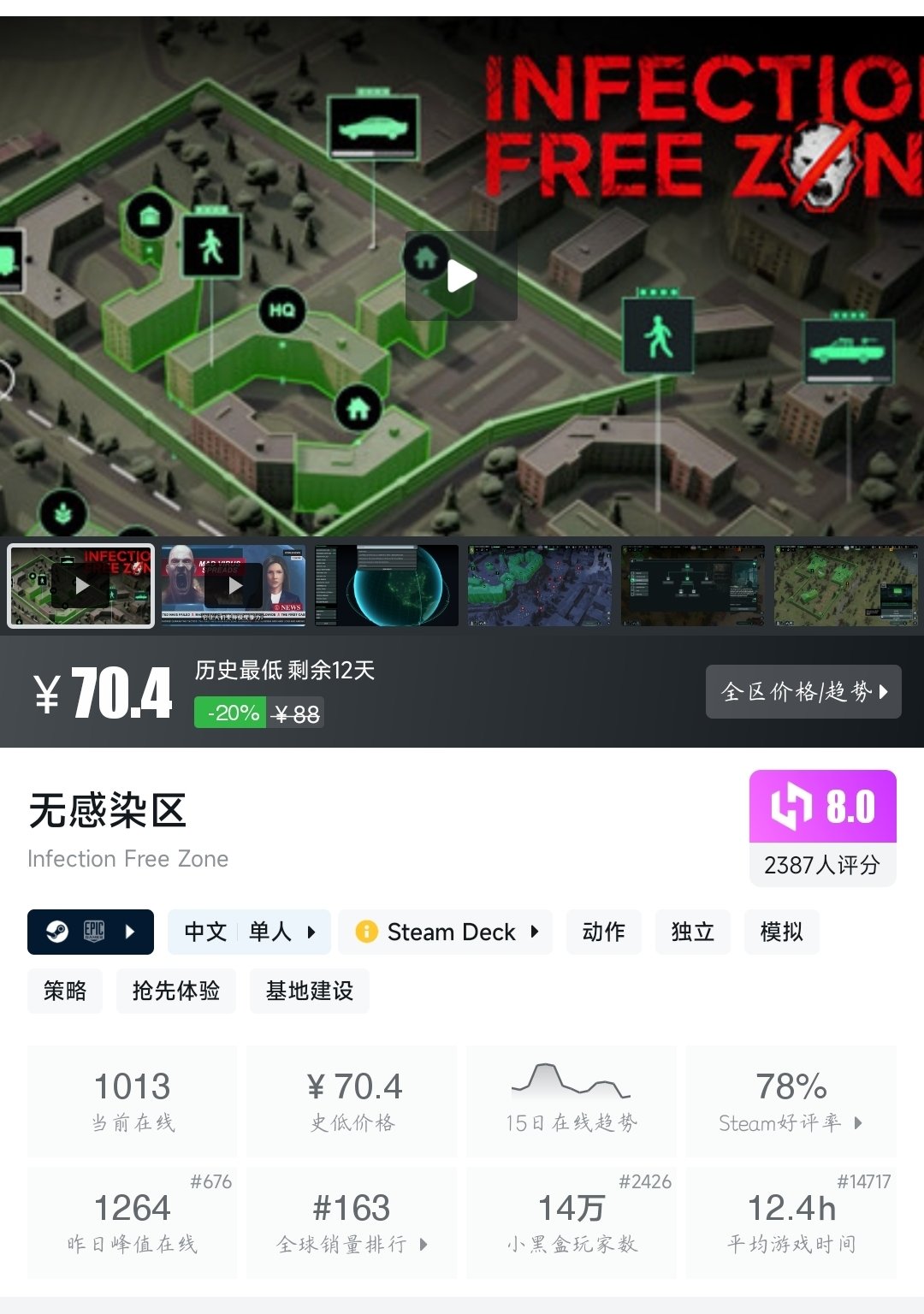Image resolution: width=924 pixels, height=1314 pixels.
Task: Open the 8.0 rating score card
Action: pos(822,826)
